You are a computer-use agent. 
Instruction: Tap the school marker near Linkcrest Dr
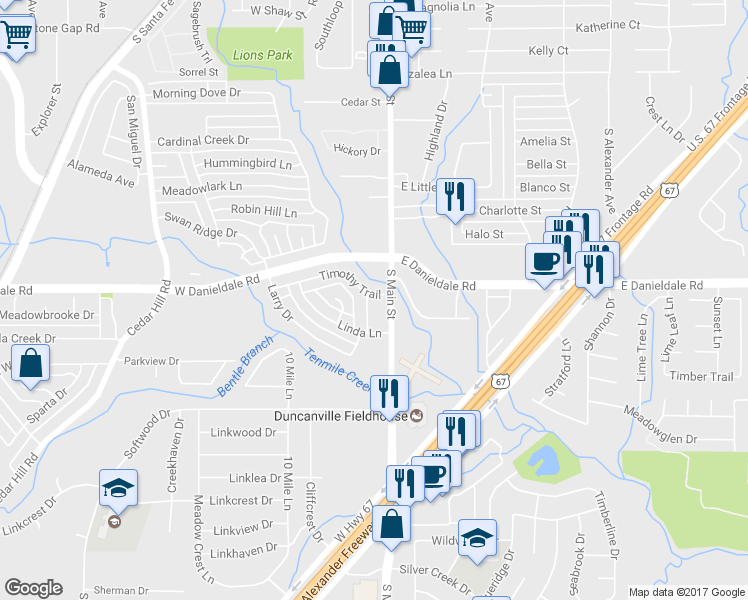coord(118,489)
